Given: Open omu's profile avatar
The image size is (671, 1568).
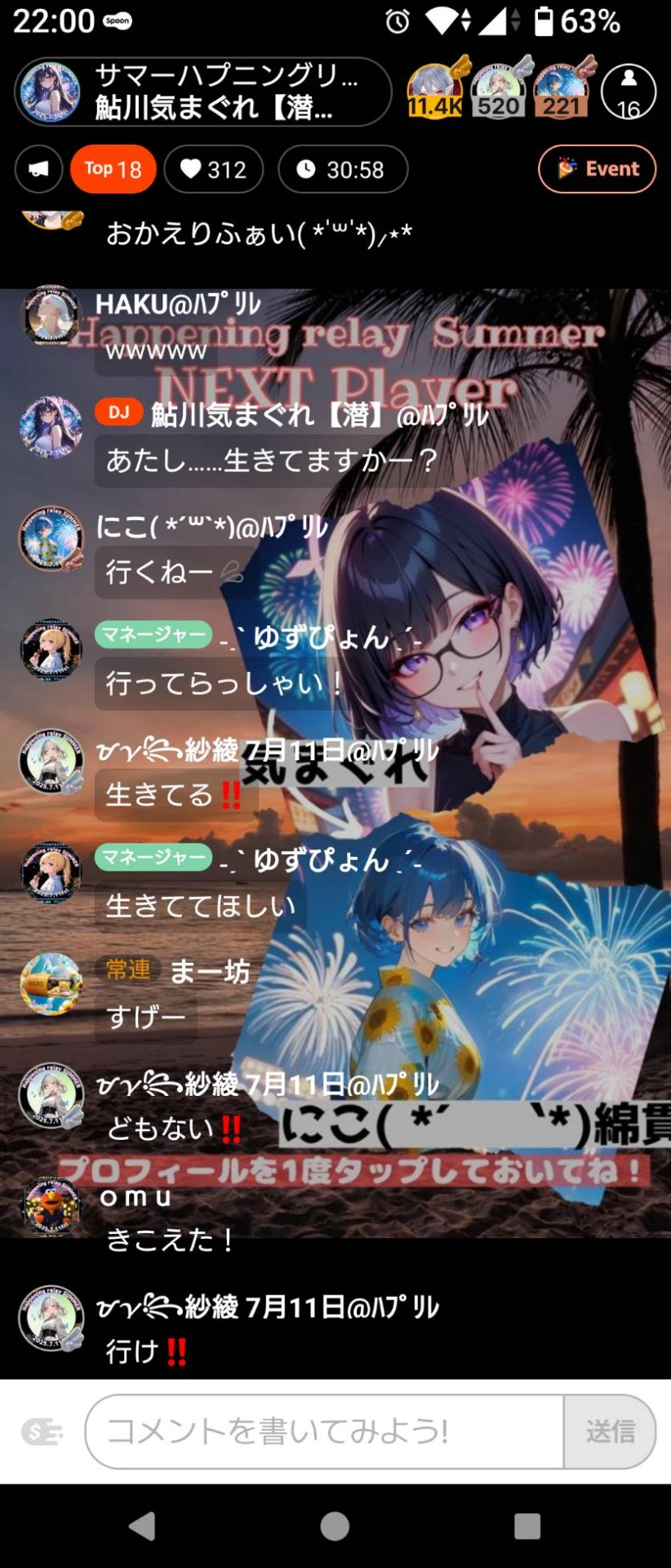Looking at the screenshot, I should 51,1207.
